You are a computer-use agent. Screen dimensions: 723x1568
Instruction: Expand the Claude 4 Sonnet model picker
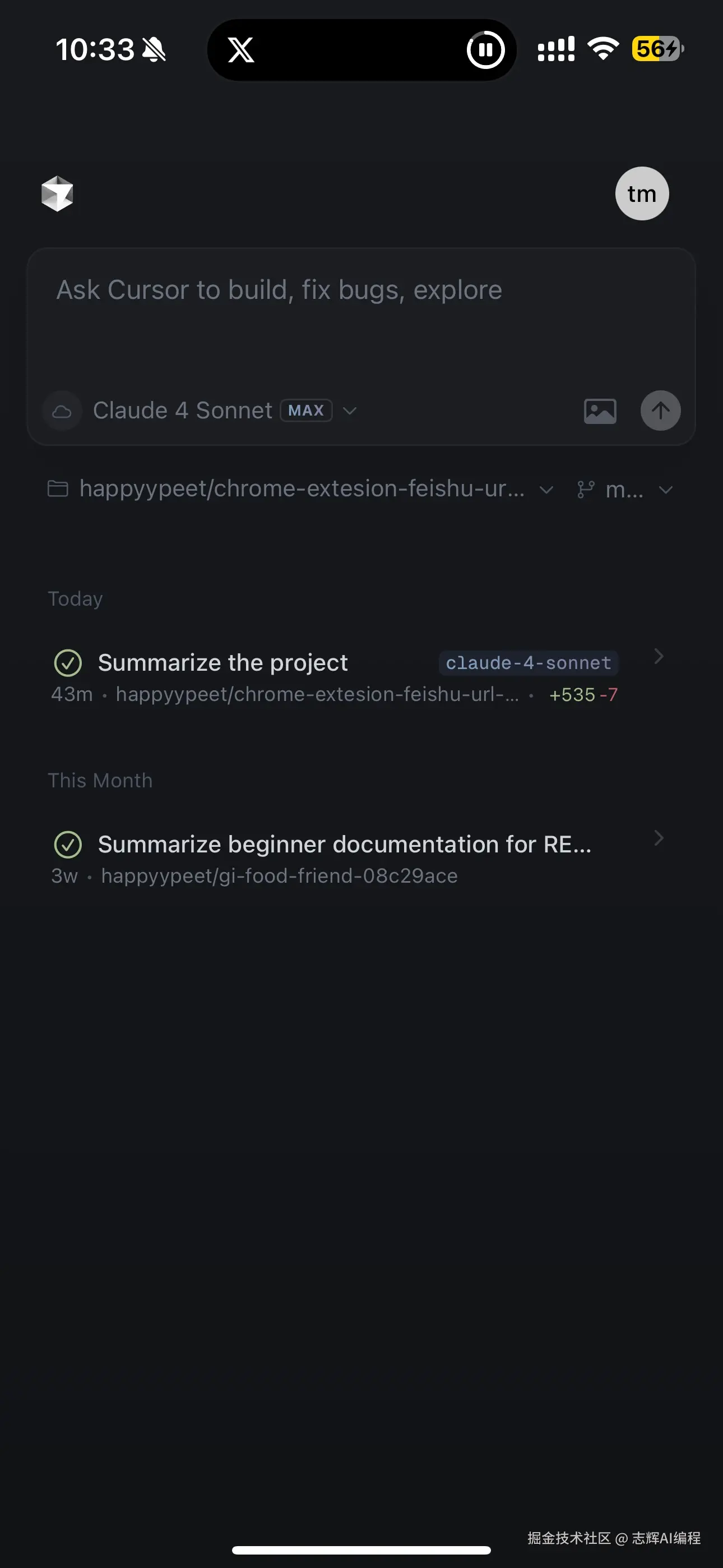click(x=224, y=411)
